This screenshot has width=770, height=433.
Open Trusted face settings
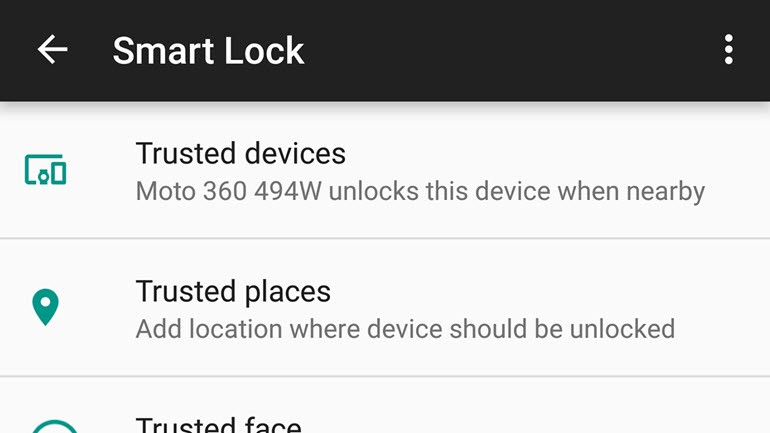click(x=218, y=424)
